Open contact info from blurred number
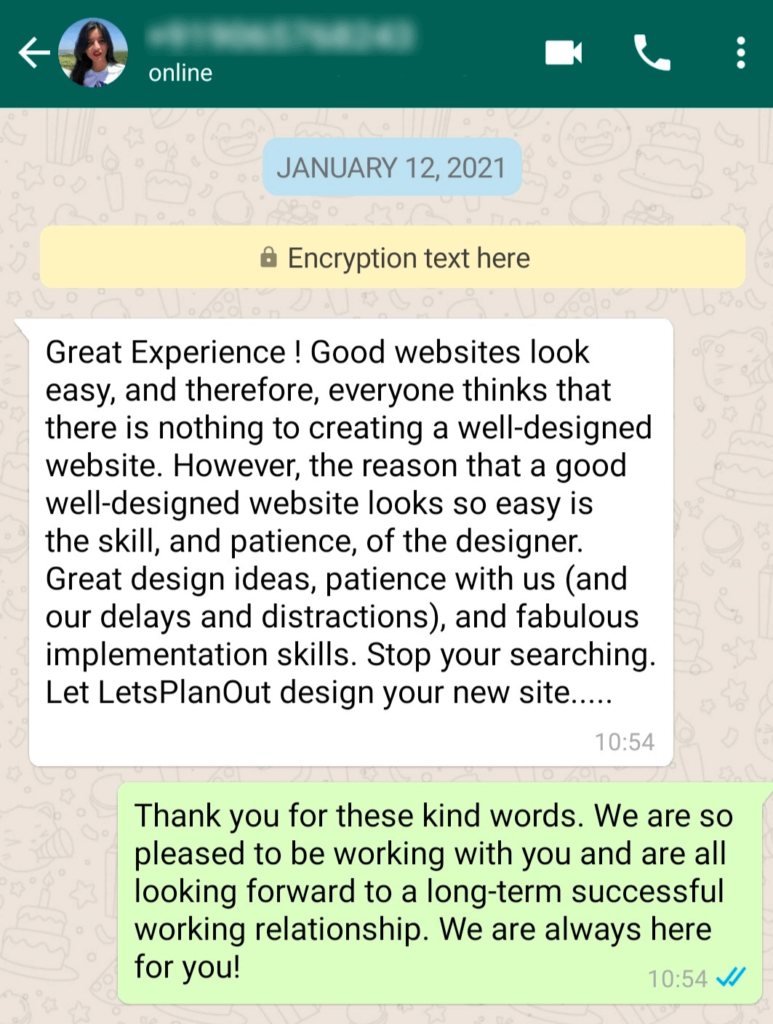Viewport: 773px width, 1024px height. coord(280,38)
